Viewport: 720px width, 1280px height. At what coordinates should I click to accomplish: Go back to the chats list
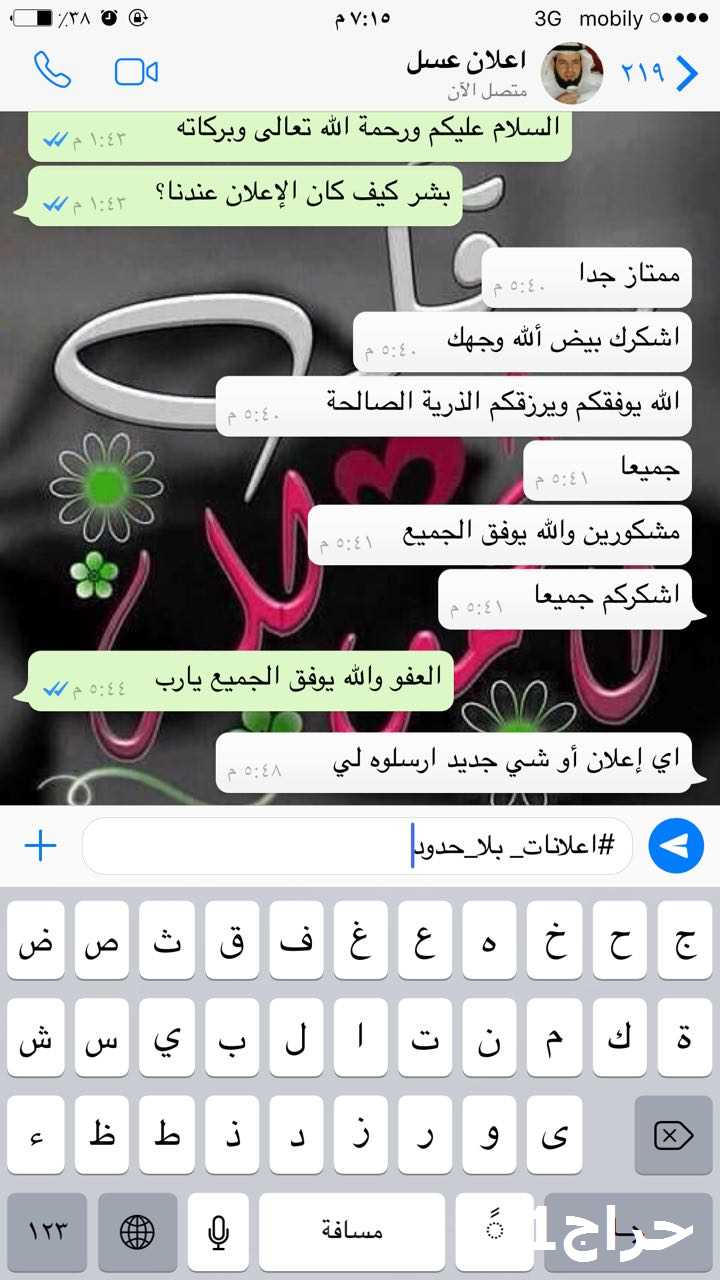pos(661,73)
